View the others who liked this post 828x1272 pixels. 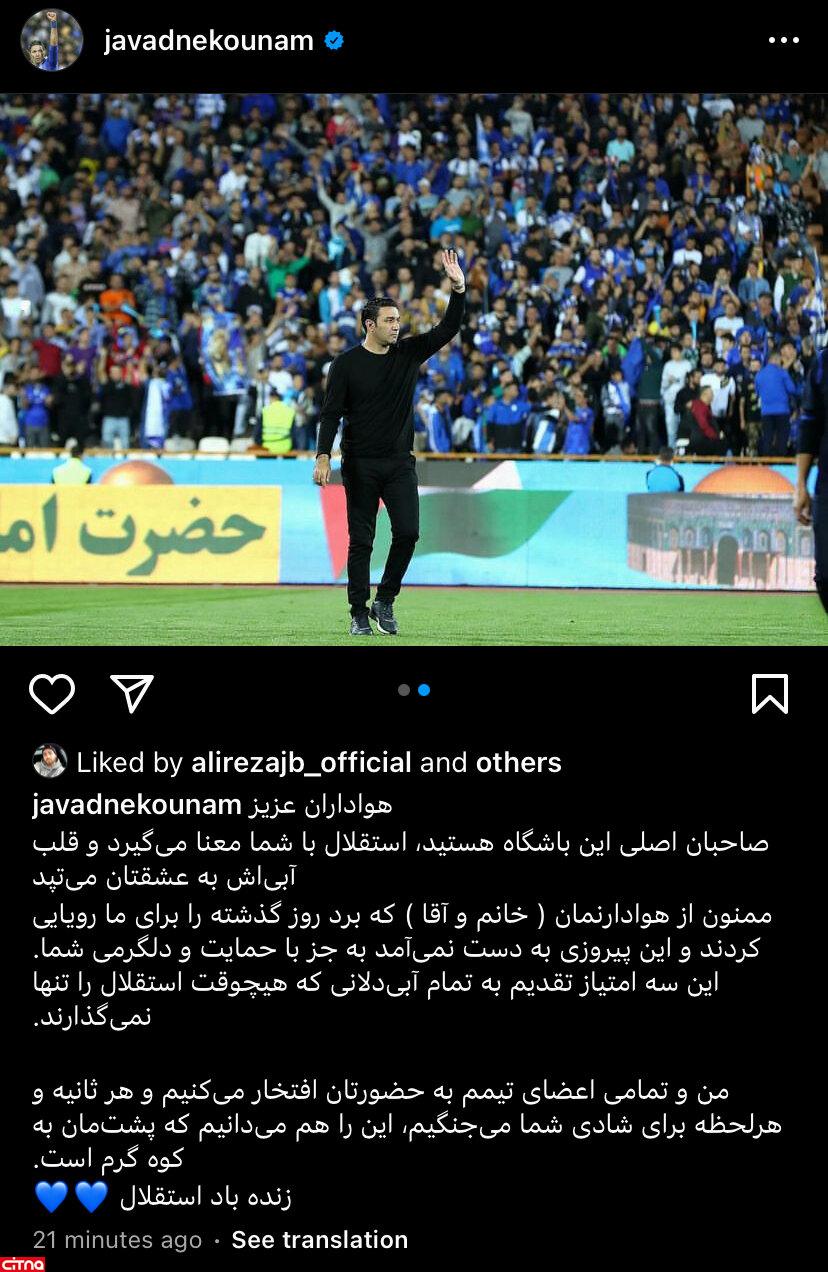pos(518,763)
